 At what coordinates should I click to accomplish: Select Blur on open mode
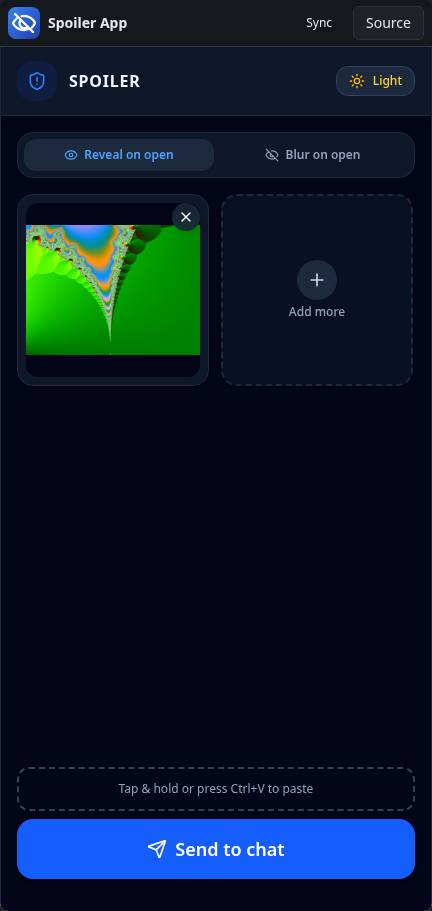(313, 155)
